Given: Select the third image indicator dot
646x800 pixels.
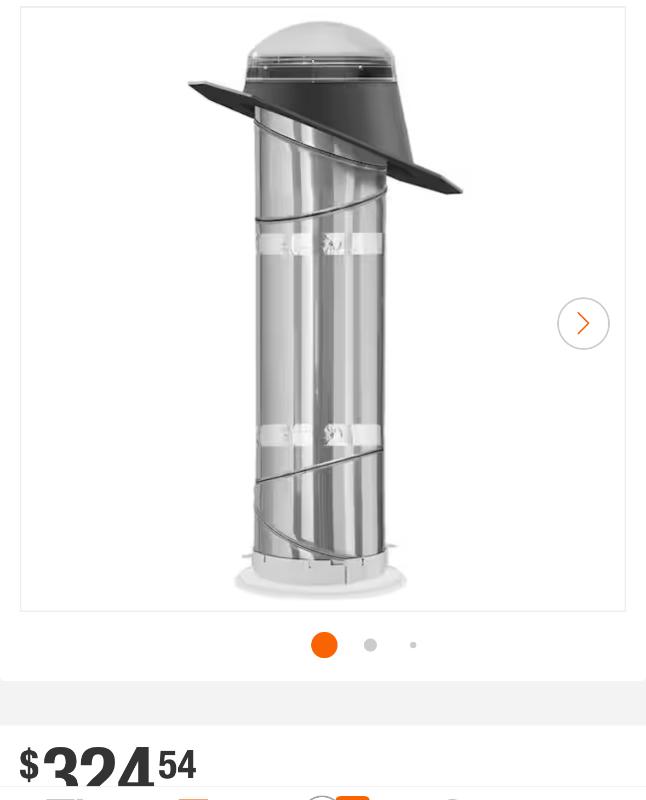Looking at the screenshot, I should 413,645.
